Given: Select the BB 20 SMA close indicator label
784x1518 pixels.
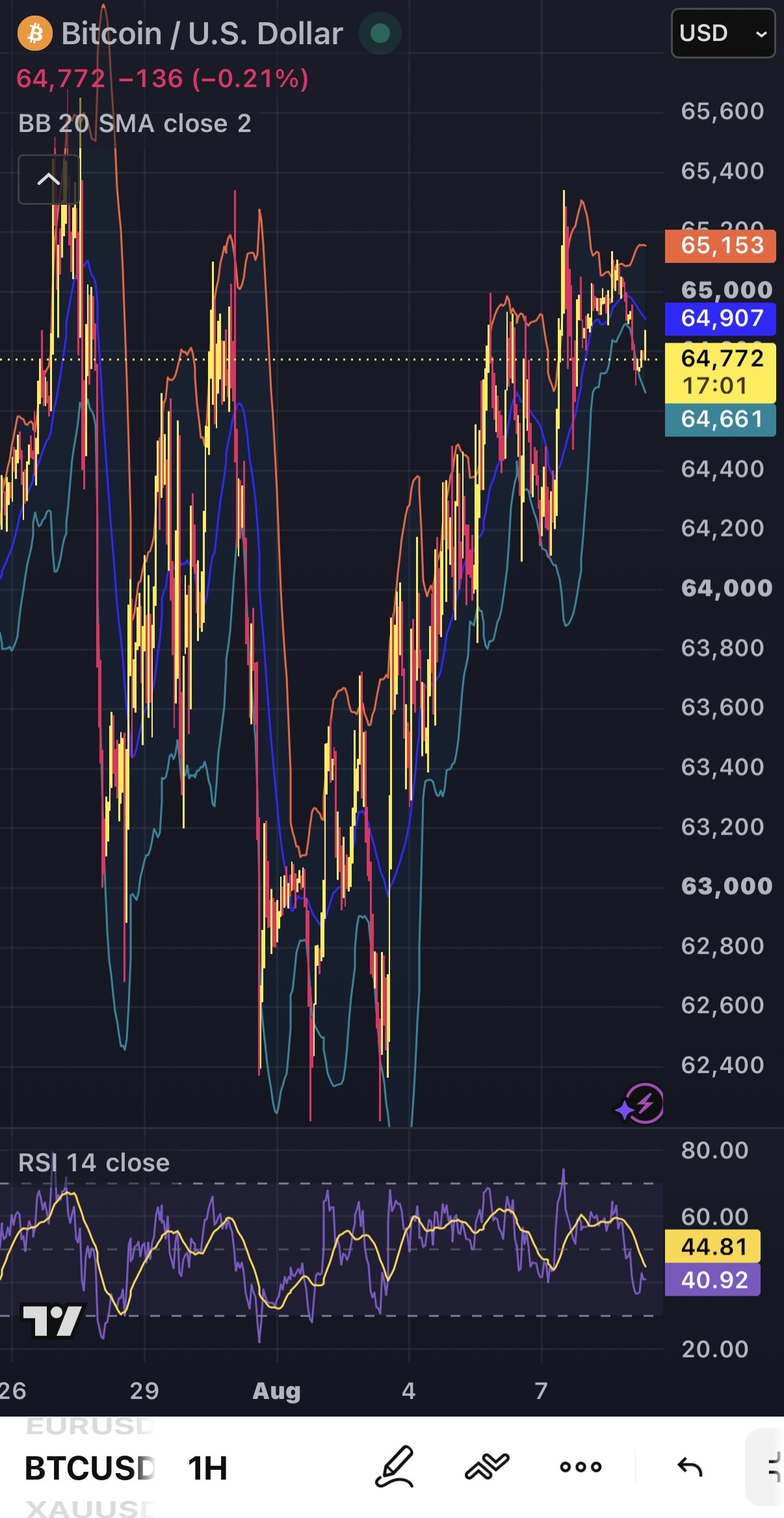Looking at the screenshot, I should click(x=135, y=124).
